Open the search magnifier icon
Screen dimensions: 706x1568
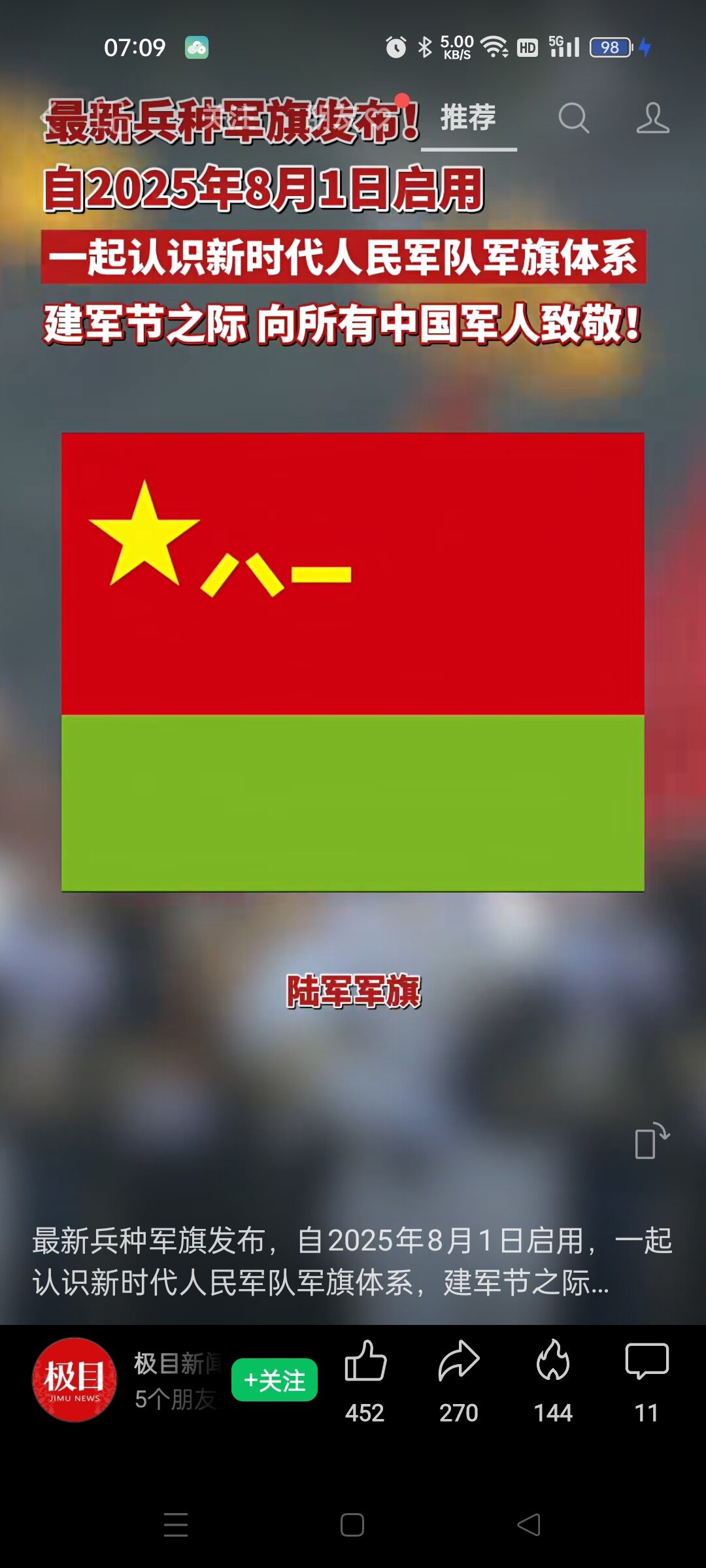(573, 118)
